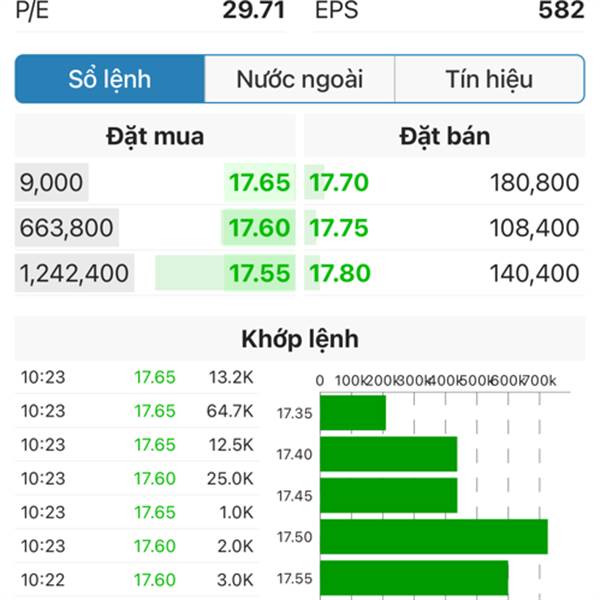Switch to the Nước ngoài tab
This screenshot has width=600, height=600.
[299, 80]
